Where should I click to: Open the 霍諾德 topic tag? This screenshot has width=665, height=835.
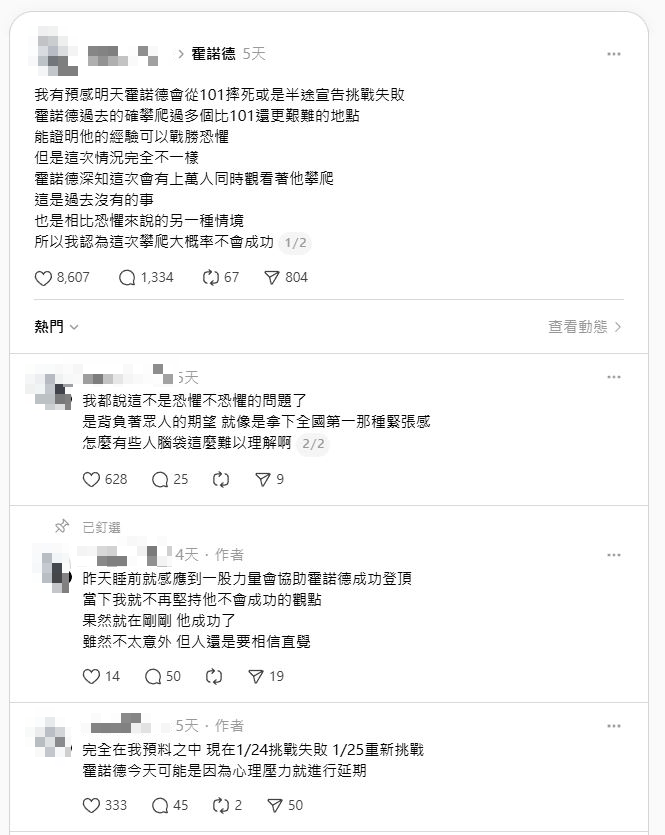point(213,54)
